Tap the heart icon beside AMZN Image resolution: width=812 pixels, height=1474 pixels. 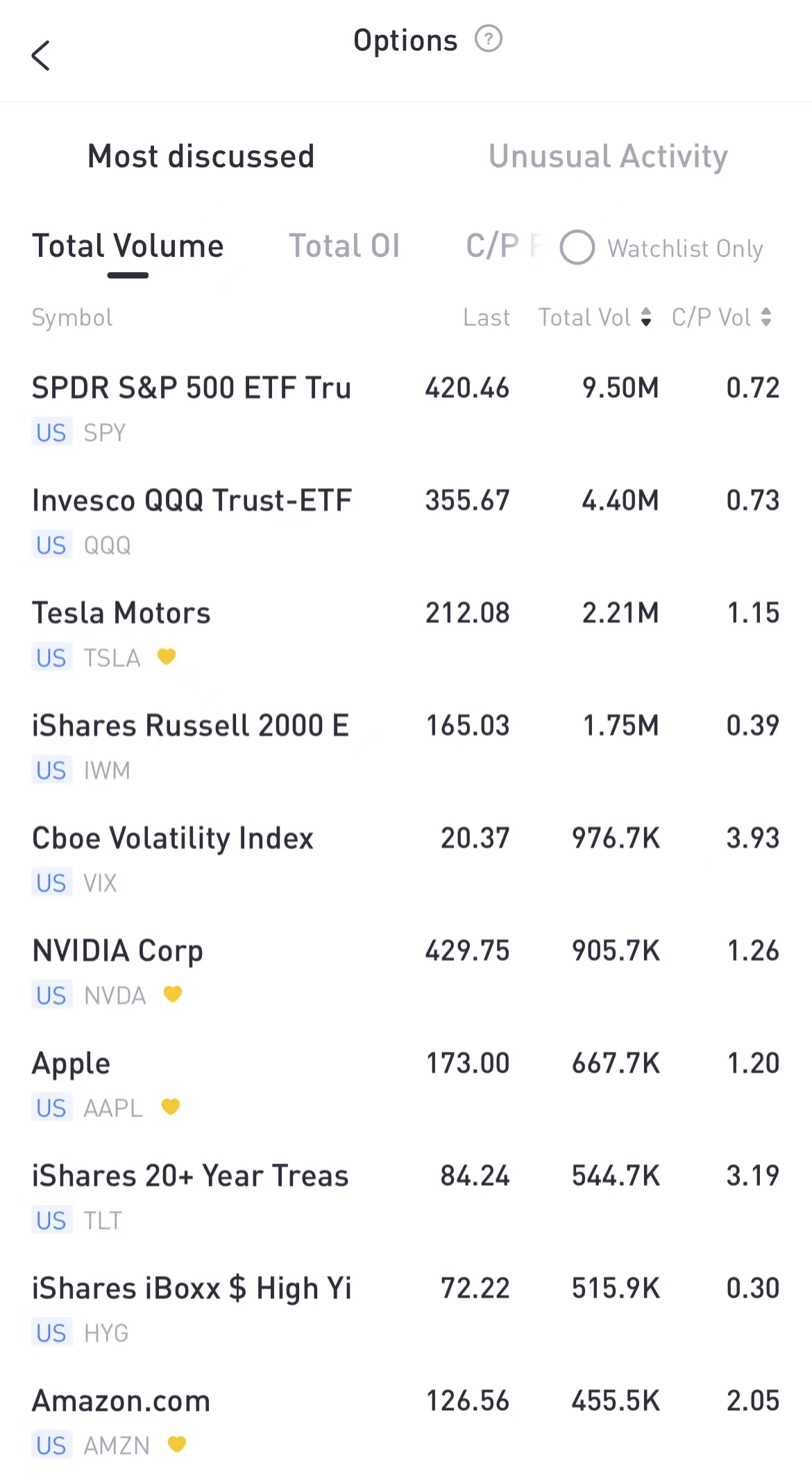177,1446
